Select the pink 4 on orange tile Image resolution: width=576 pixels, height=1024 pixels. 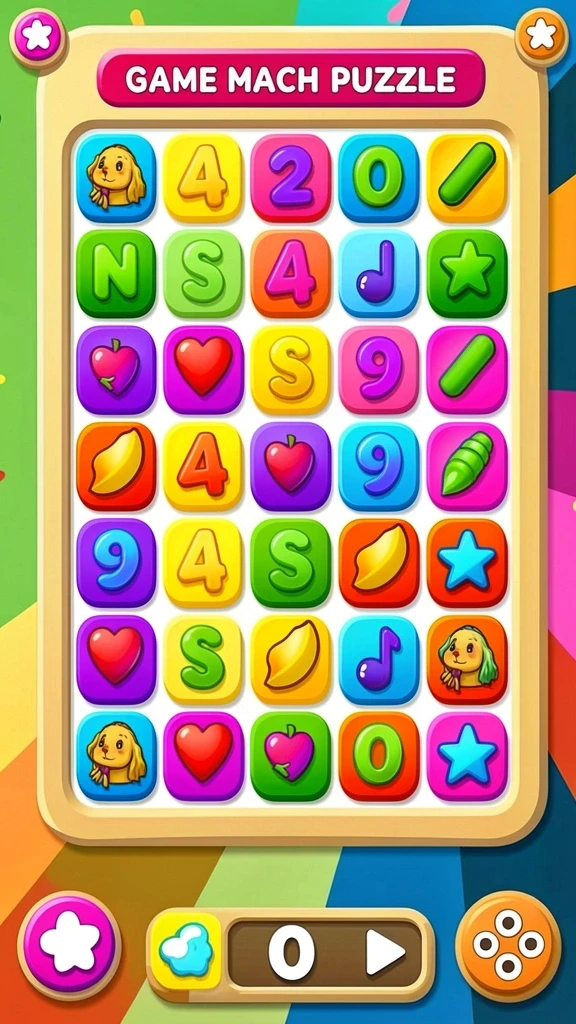[291, 274]
